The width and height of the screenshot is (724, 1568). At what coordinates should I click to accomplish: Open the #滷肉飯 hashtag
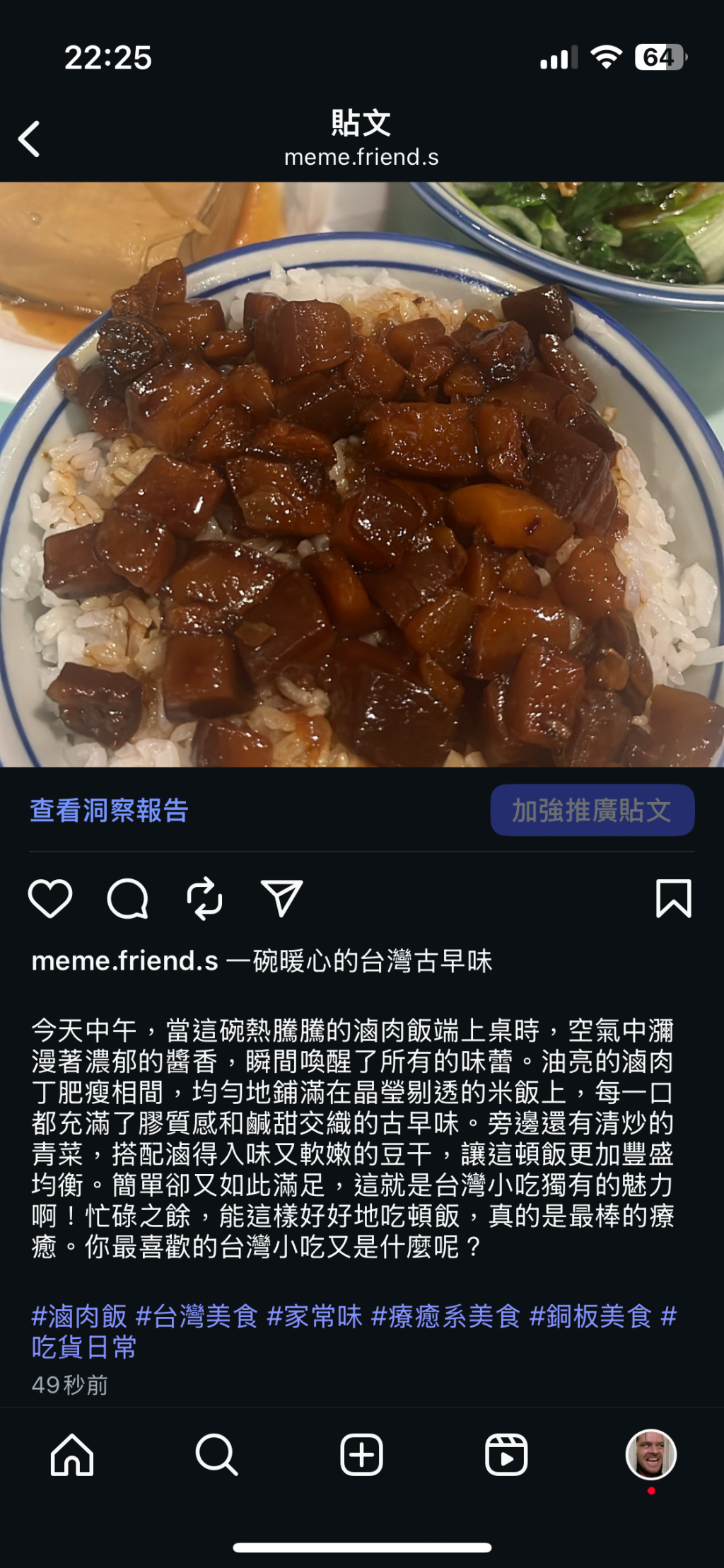pos(79,1317)
